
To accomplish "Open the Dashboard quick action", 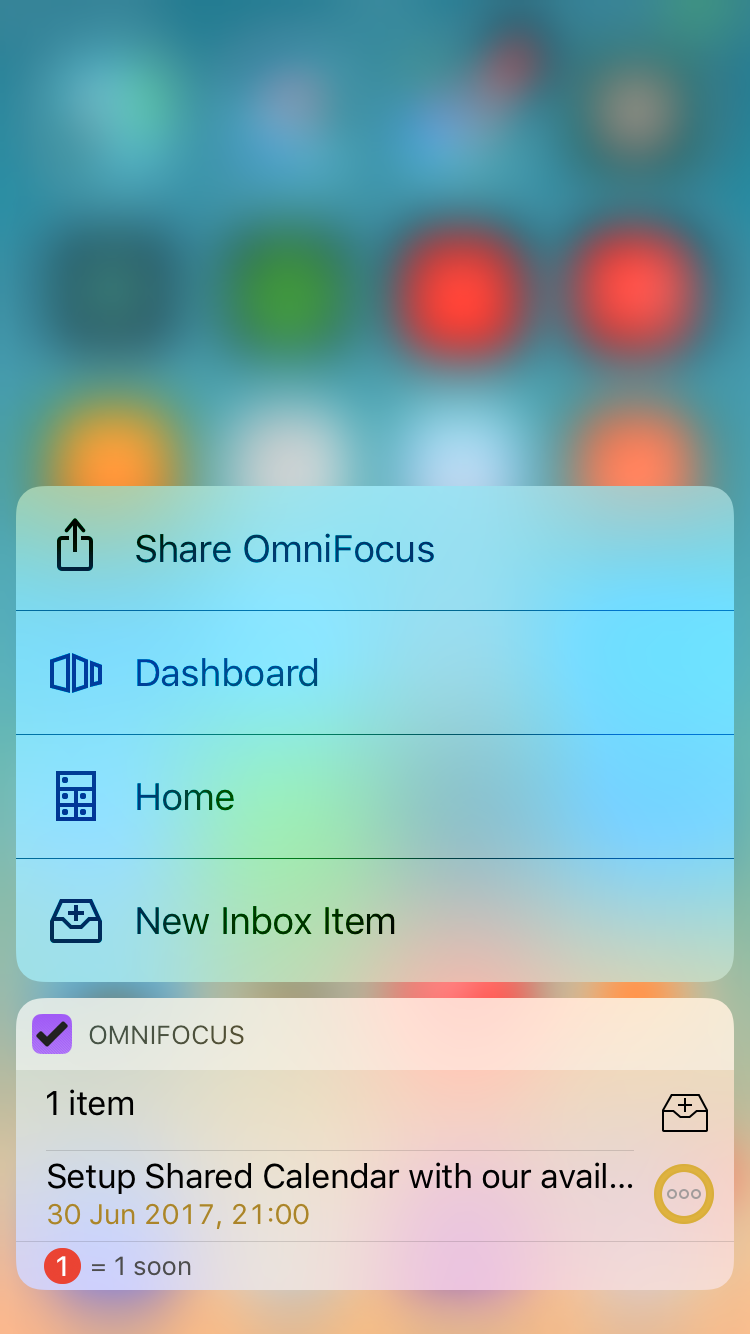I will [375, 673].
